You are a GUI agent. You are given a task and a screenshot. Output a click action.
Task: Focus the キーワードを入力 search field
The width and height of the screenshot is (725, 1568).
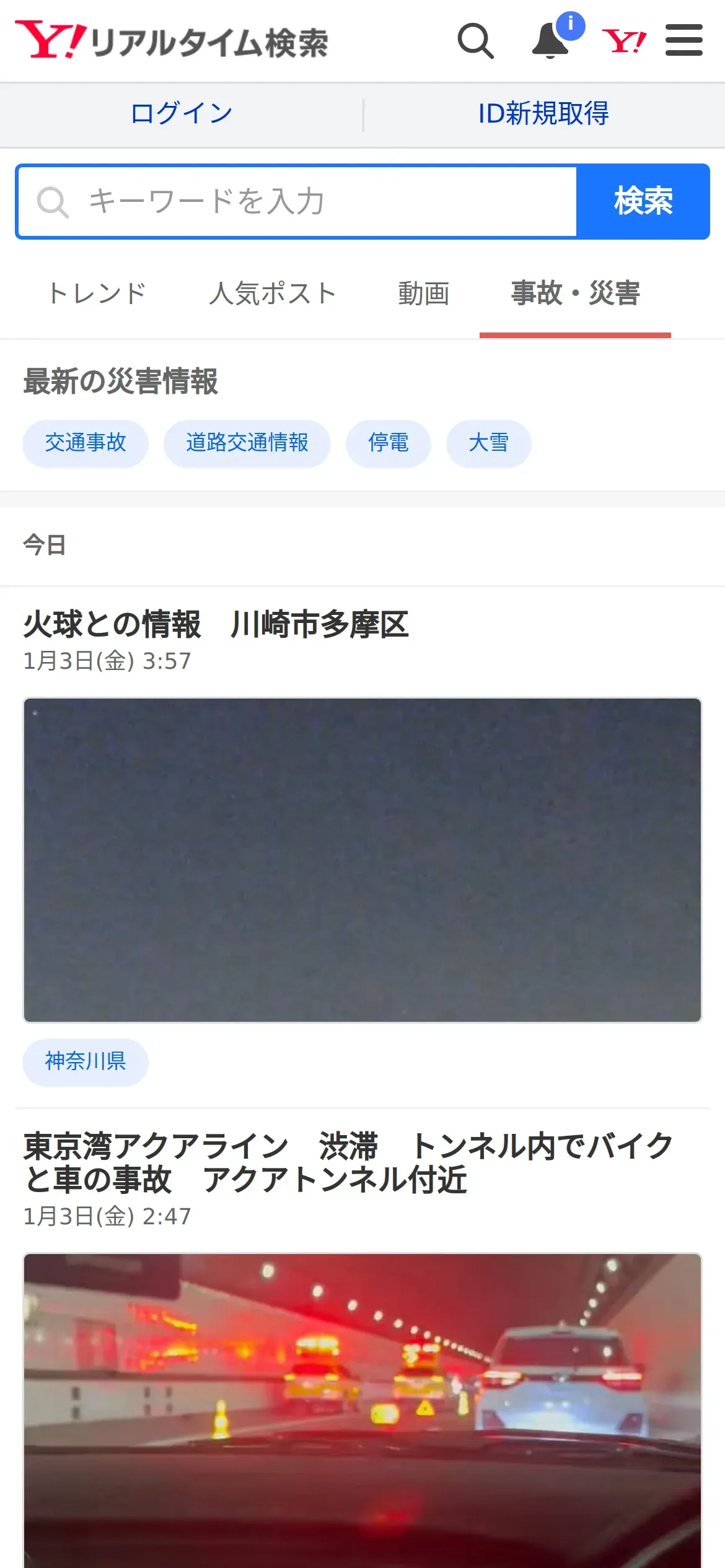click(297, 202)
